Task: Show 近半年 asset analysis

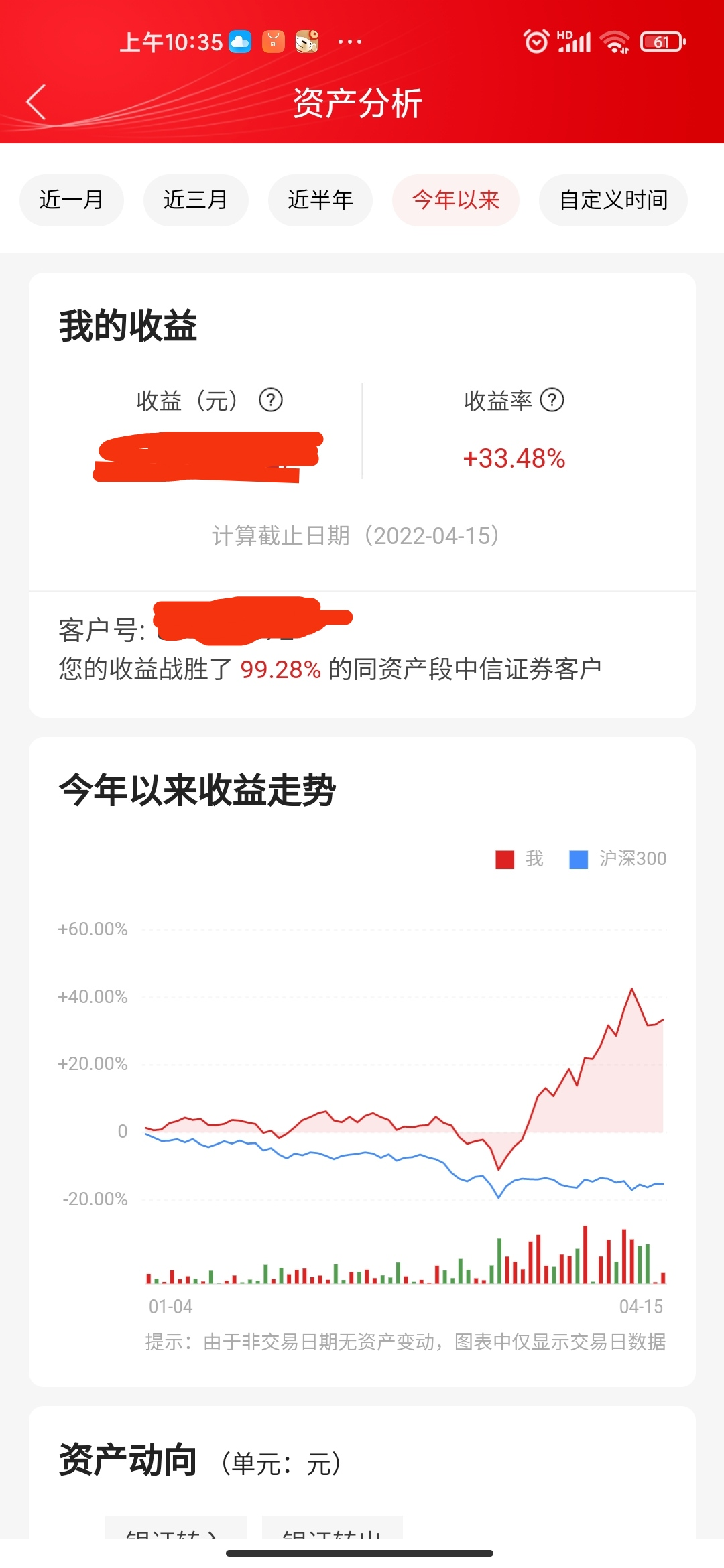Action: click(x=320, y=200)
